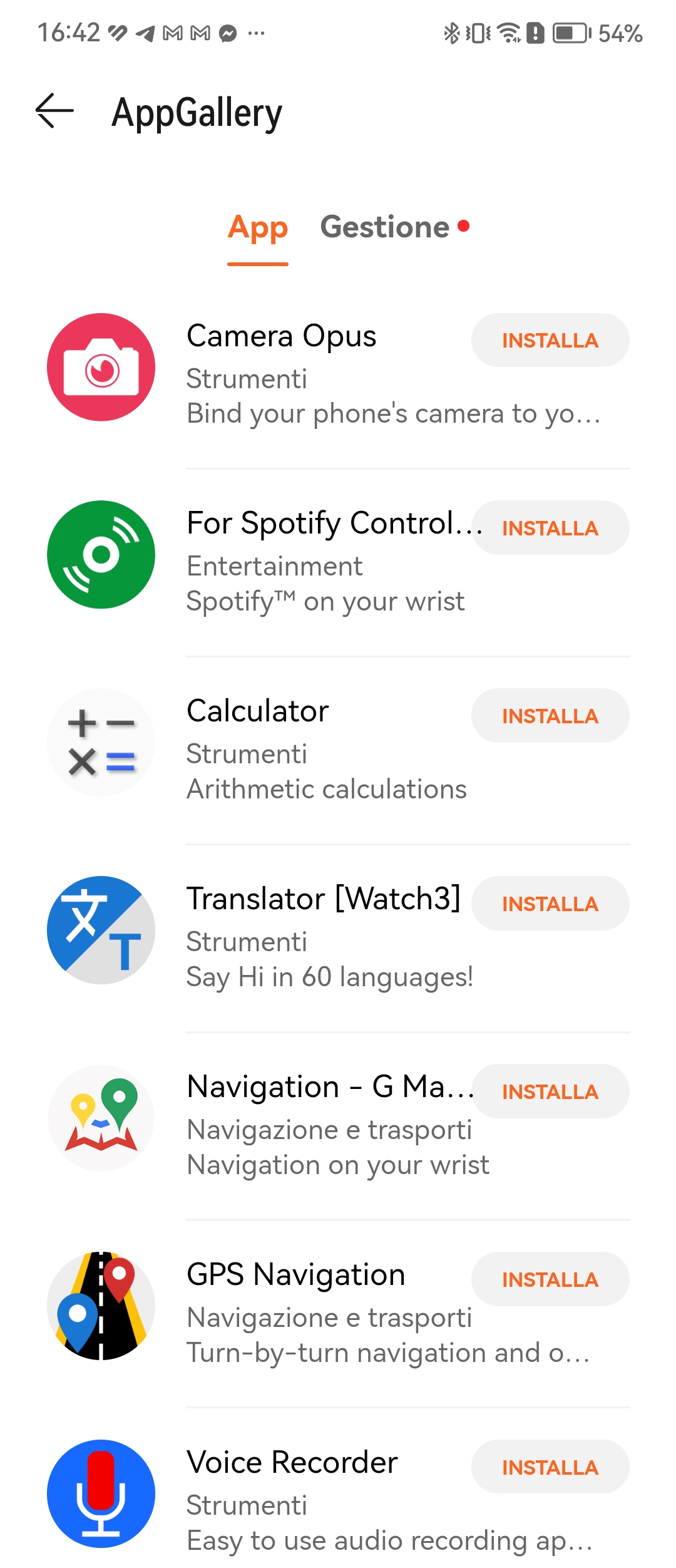
Task: Go back from AppGallery
Action: click(54, 111)
